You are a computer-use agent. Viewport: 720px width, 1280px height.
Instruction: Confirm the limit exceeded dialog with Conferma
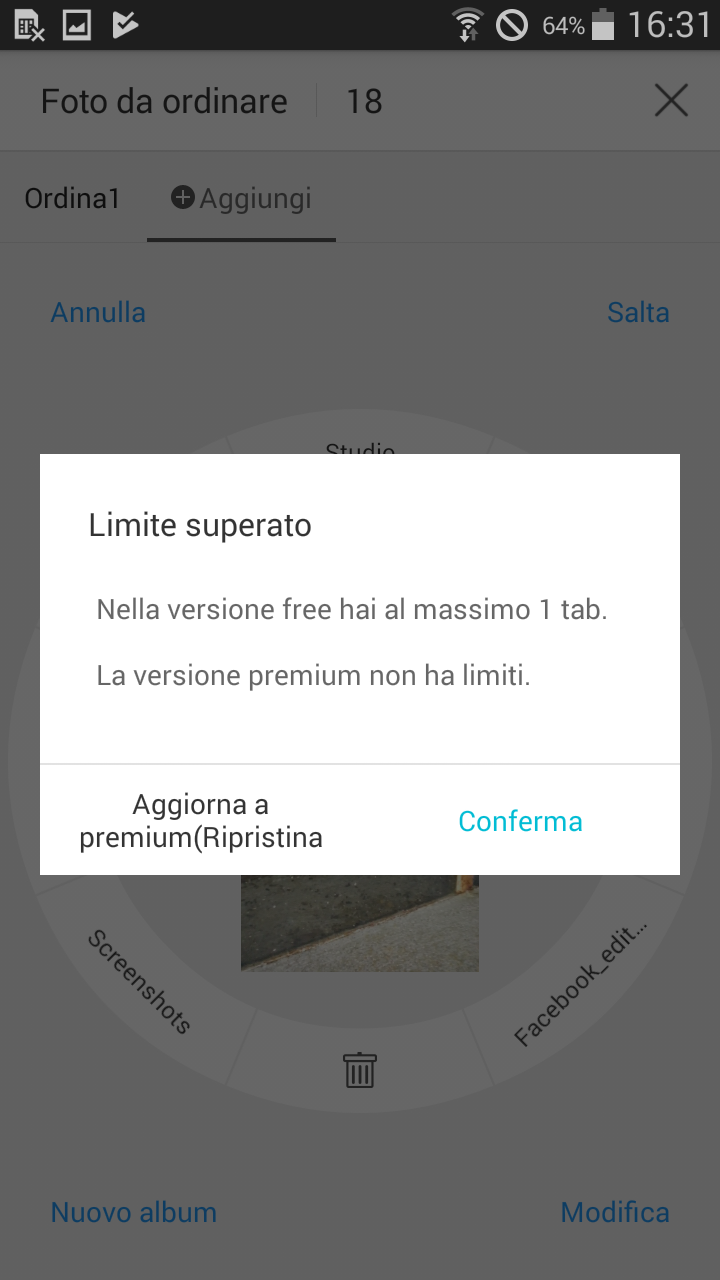click(520, 821)
